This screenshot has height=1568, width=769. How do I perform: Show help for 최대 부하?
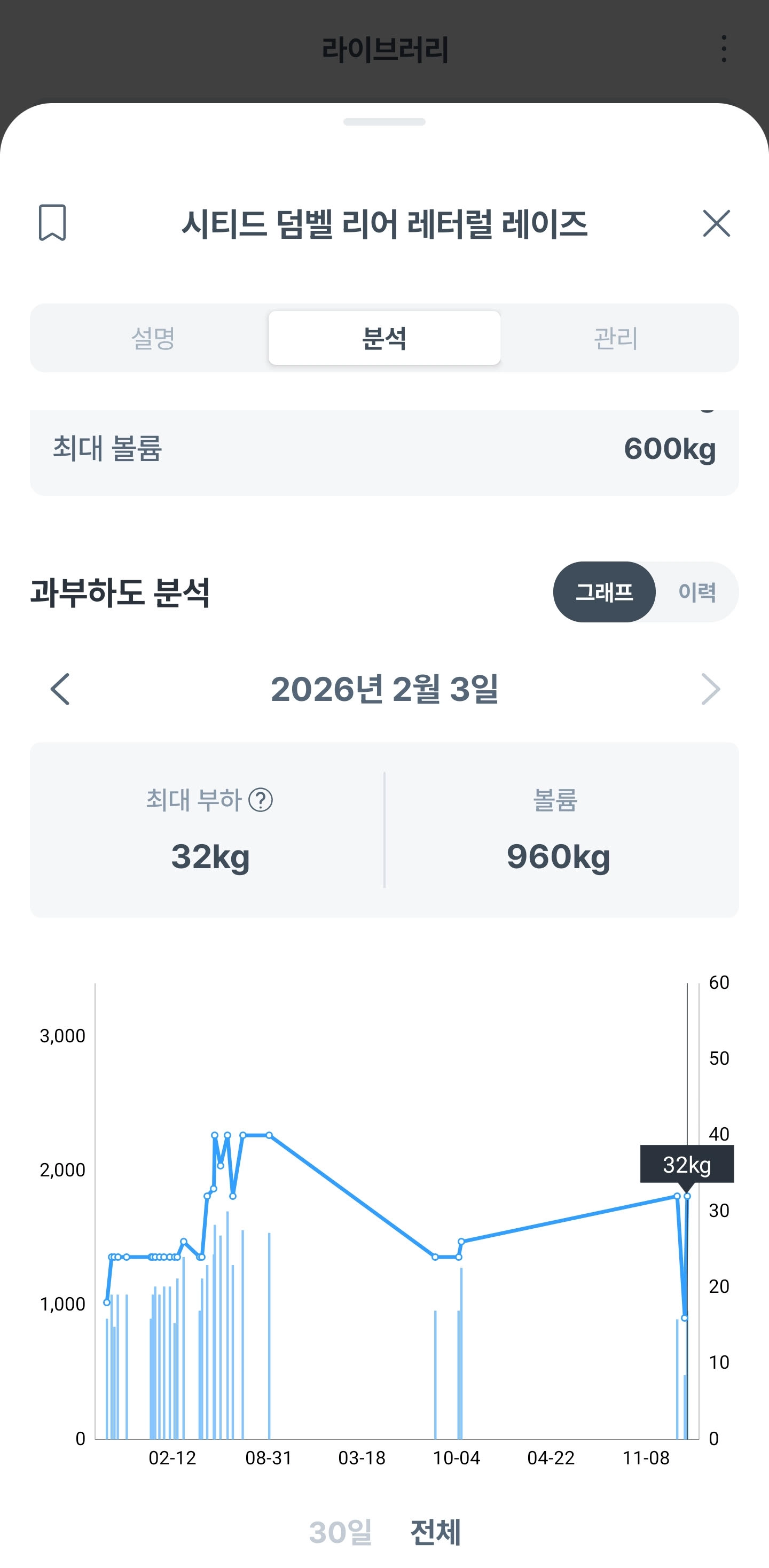261,800
